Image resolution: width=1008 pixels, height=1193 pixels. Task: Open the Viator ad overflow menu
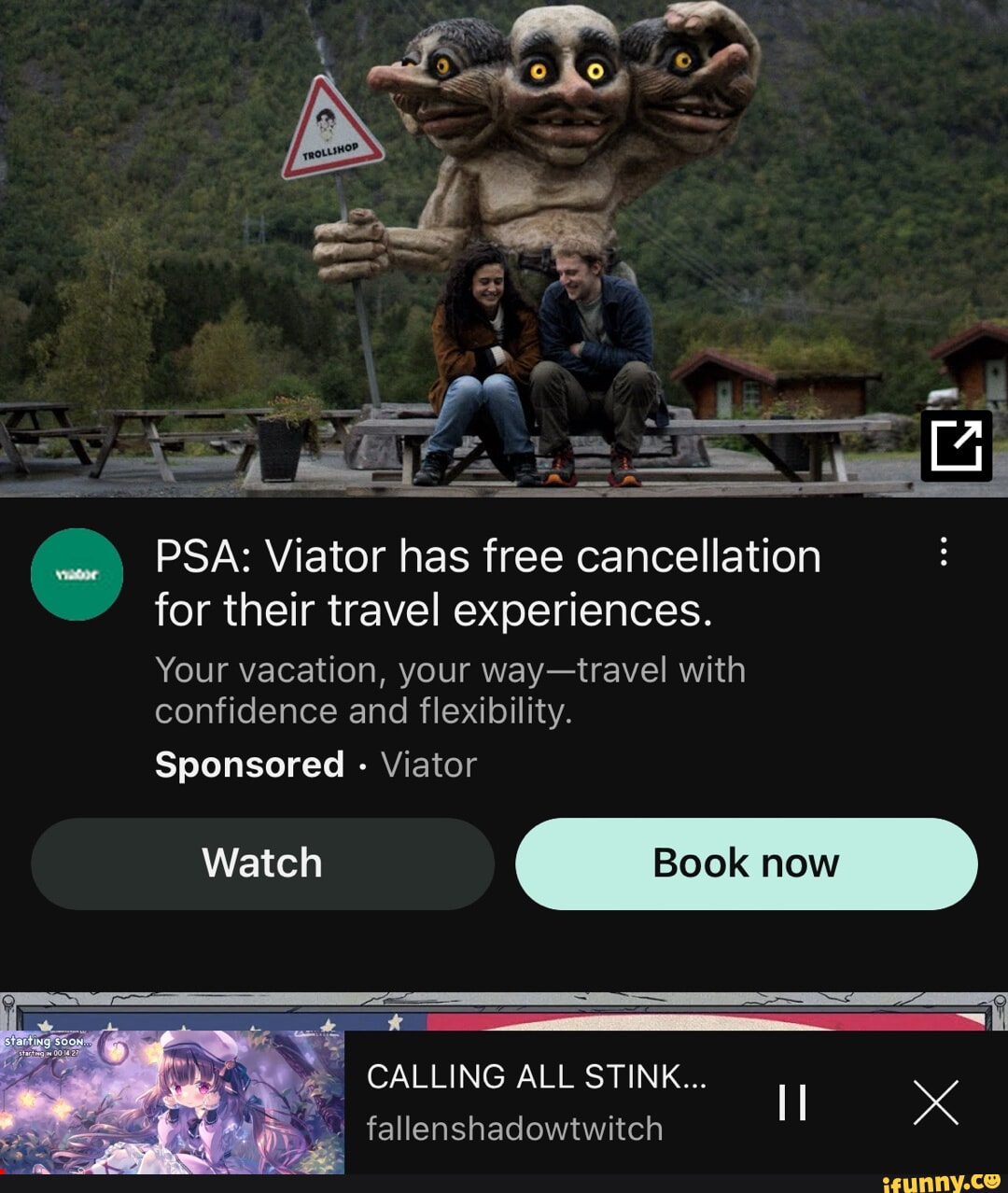tap(944, 553)
